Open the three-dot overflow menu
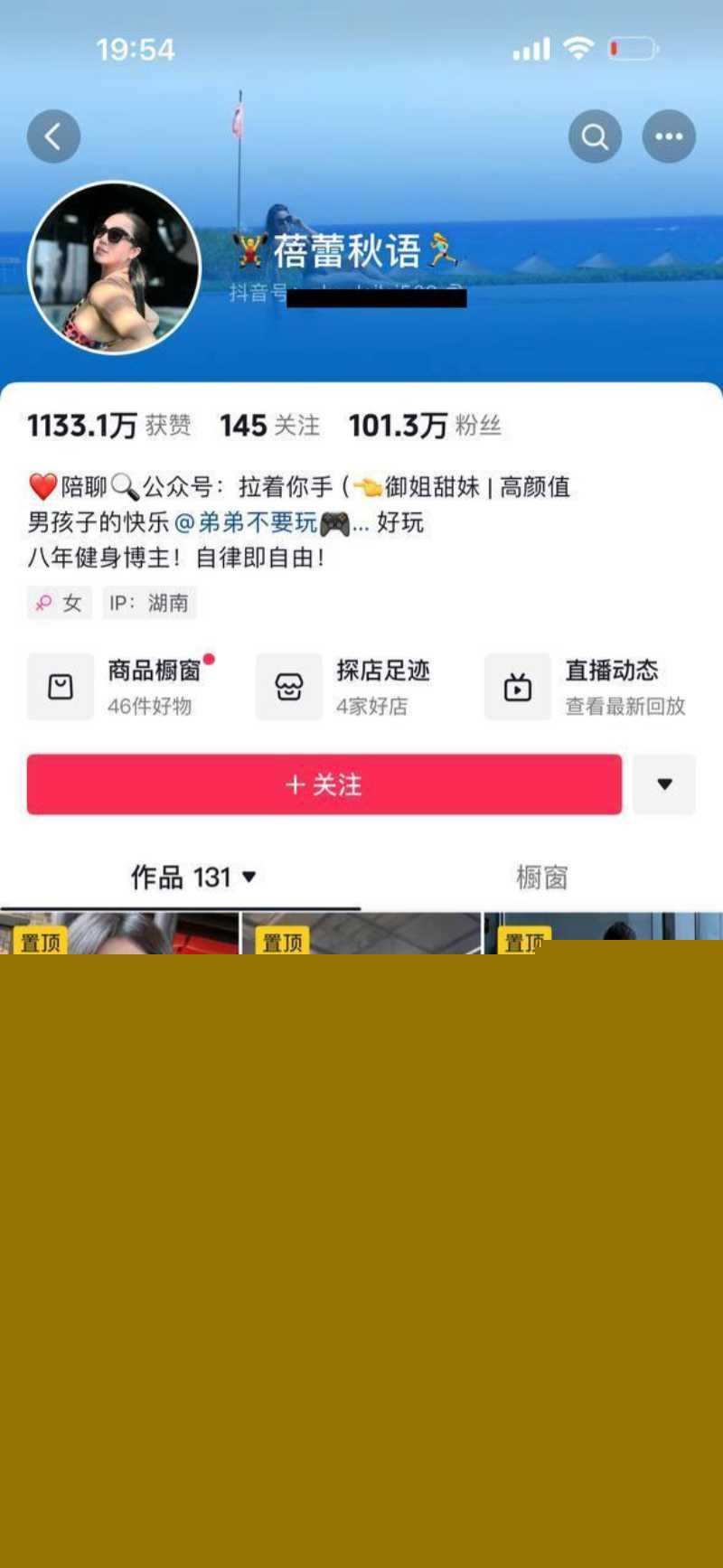This screenshot has height=1568, width=723. [669, 136]
